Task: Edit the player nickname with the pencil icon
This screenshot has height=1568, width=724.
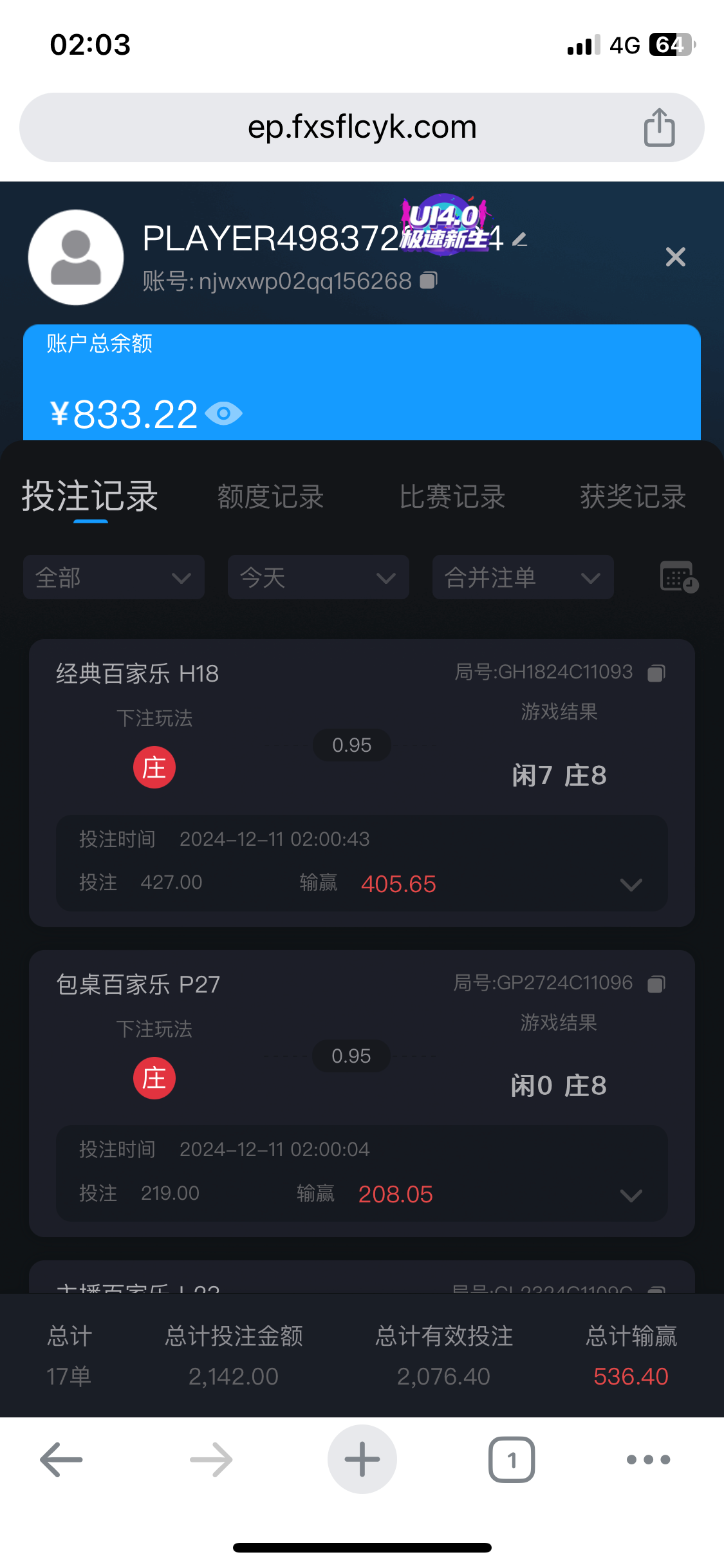Action: tap(520, 240)
